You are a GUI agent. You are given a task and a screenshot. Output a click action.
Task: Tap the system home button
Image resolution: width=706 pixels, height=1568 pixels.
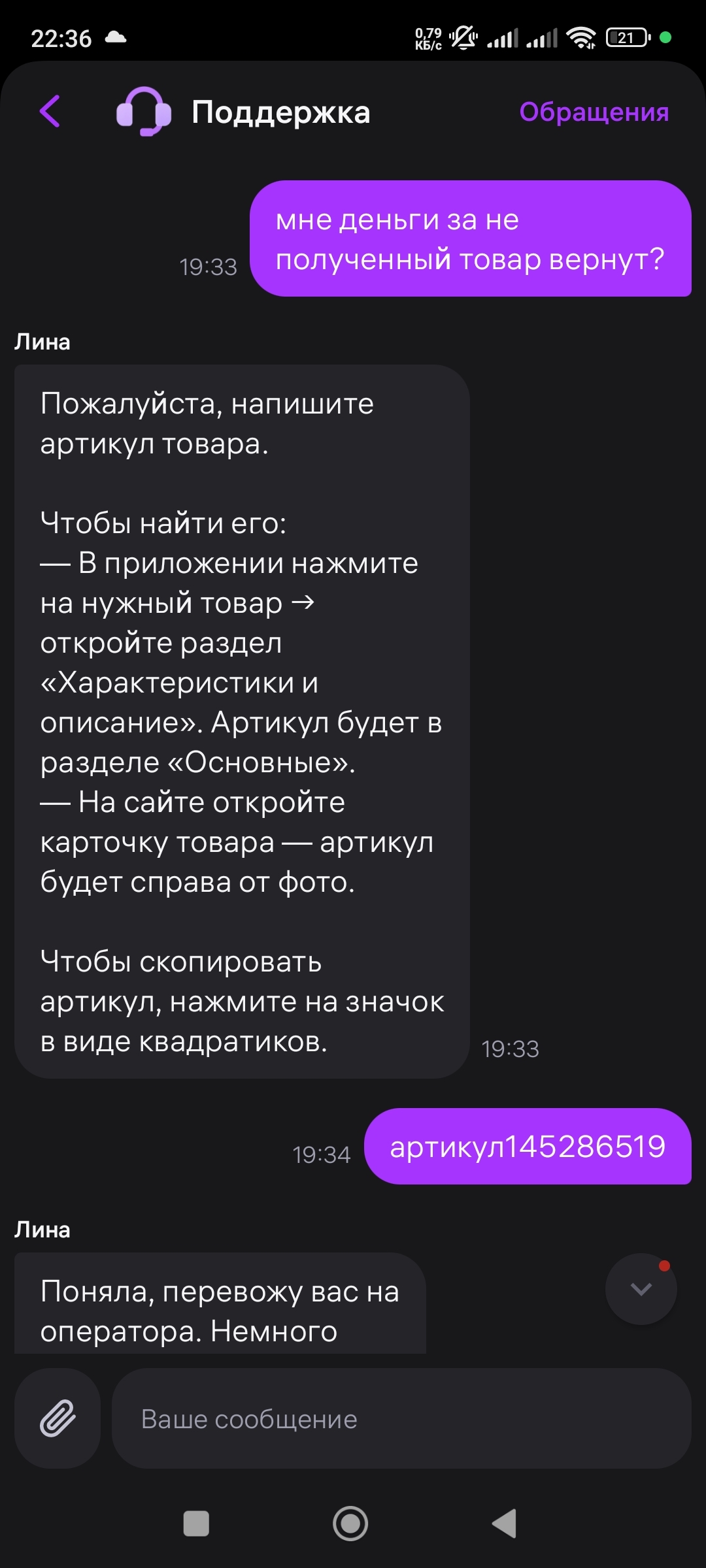coord(351,1524)
